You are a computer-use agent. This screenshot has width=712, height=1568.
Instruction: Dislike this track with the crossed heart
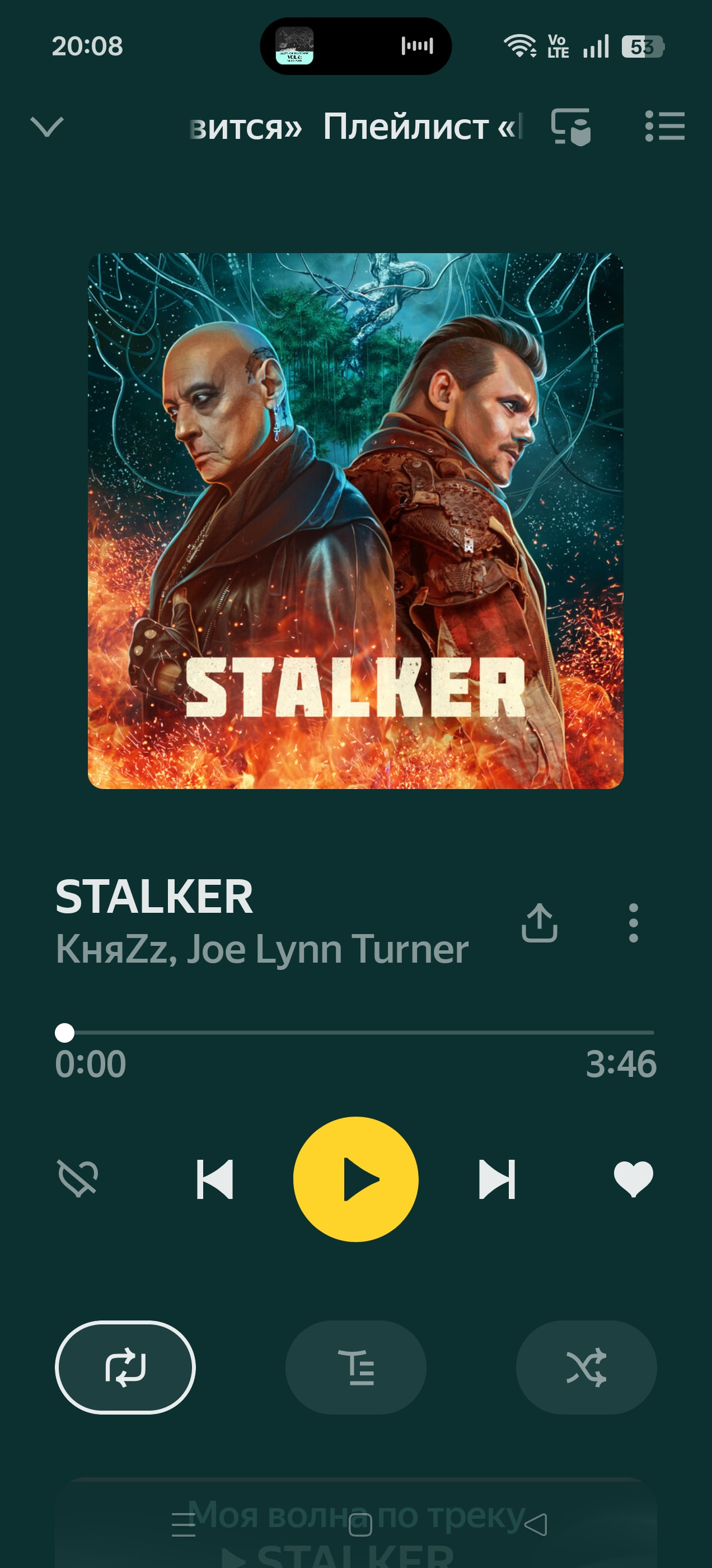coord(78,1178)
